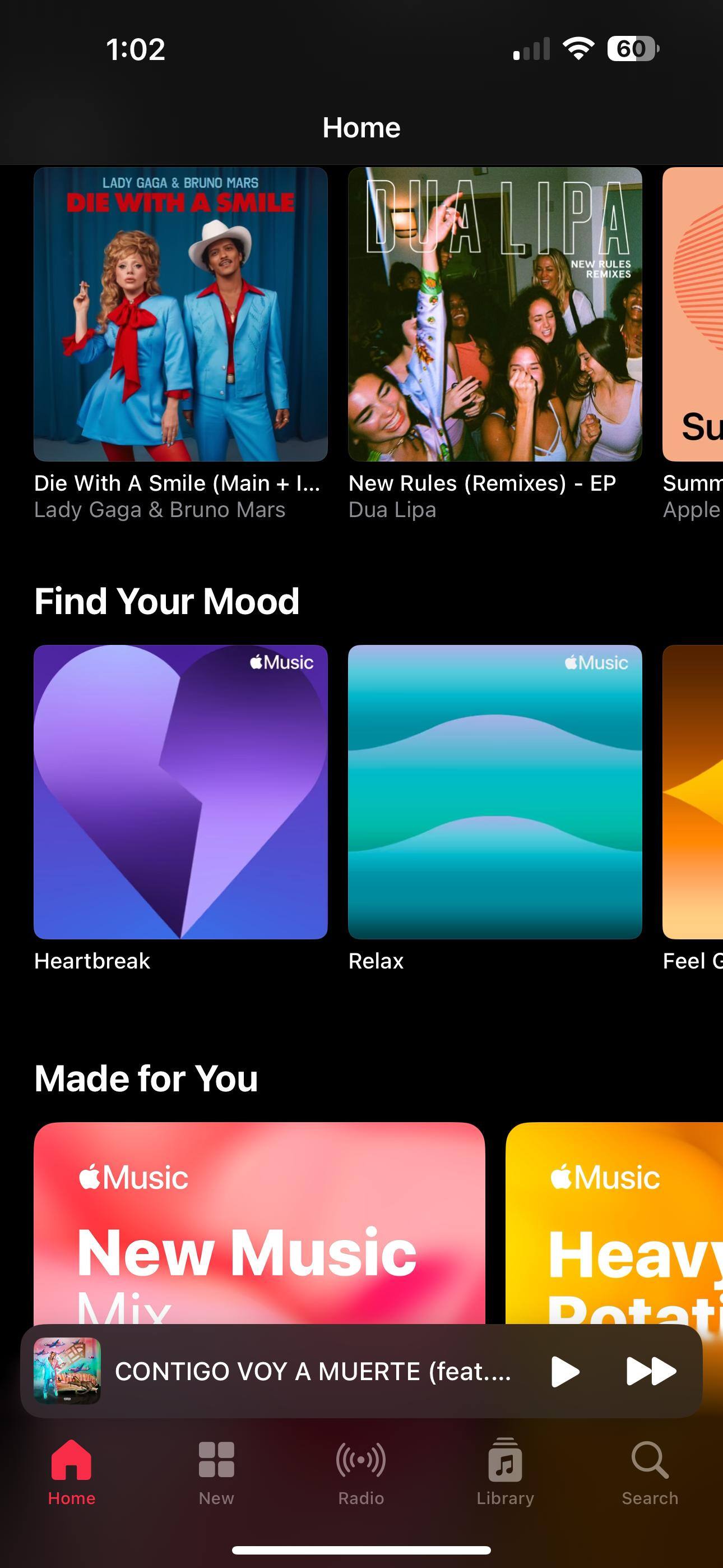
Task: Skip to next track in mini player
Action: coord(651,1371)
